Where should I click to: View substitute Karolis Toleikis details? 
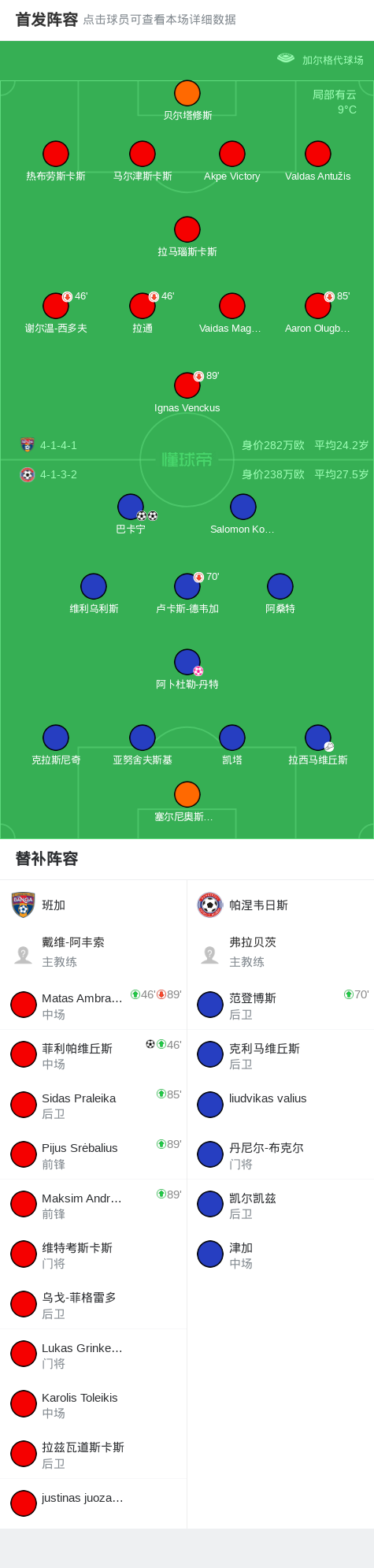point(93,1404)
